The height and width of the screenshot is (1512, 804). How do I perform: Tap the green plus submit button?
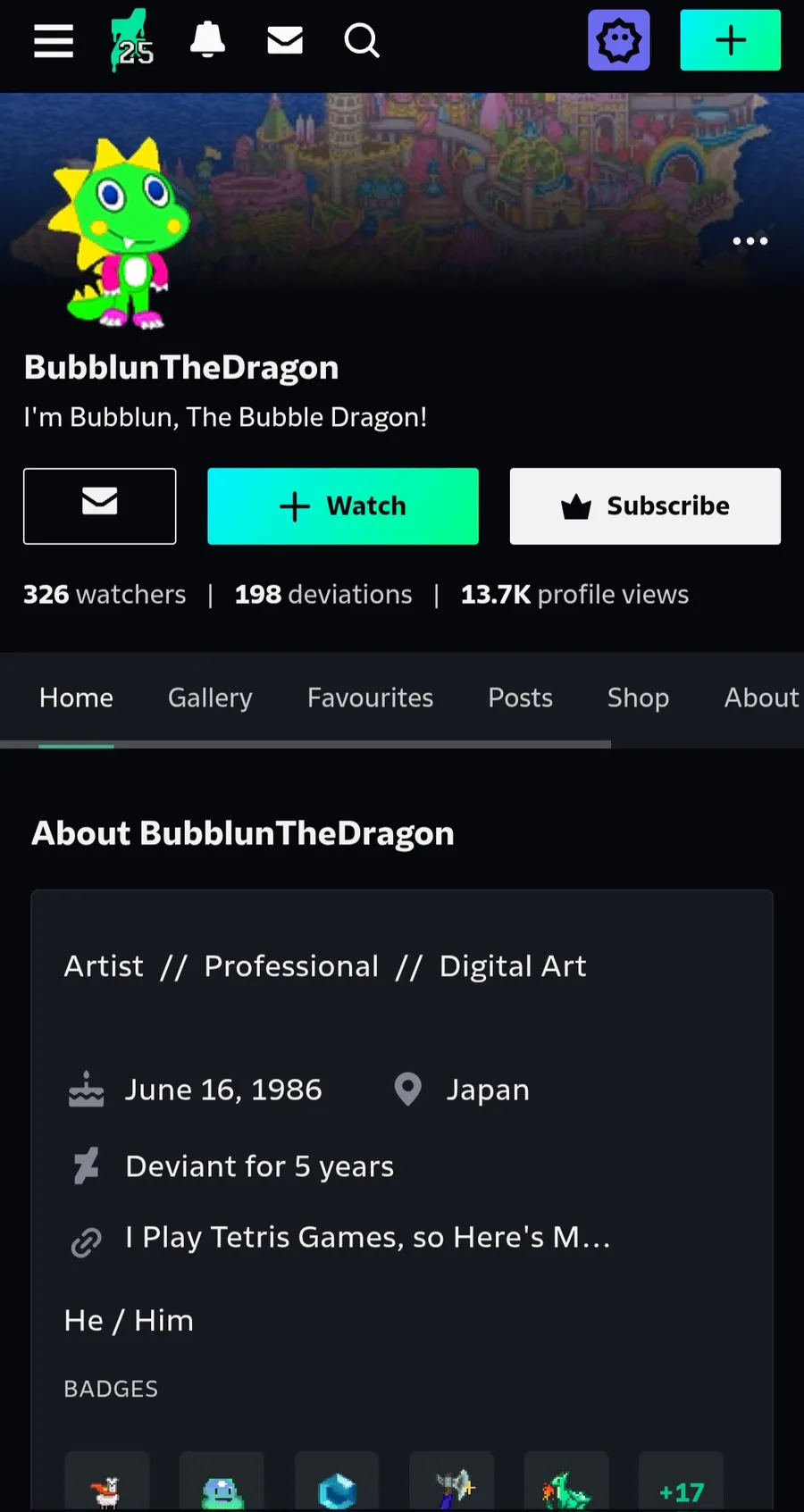pyautogui.click(x=730, y=41)
